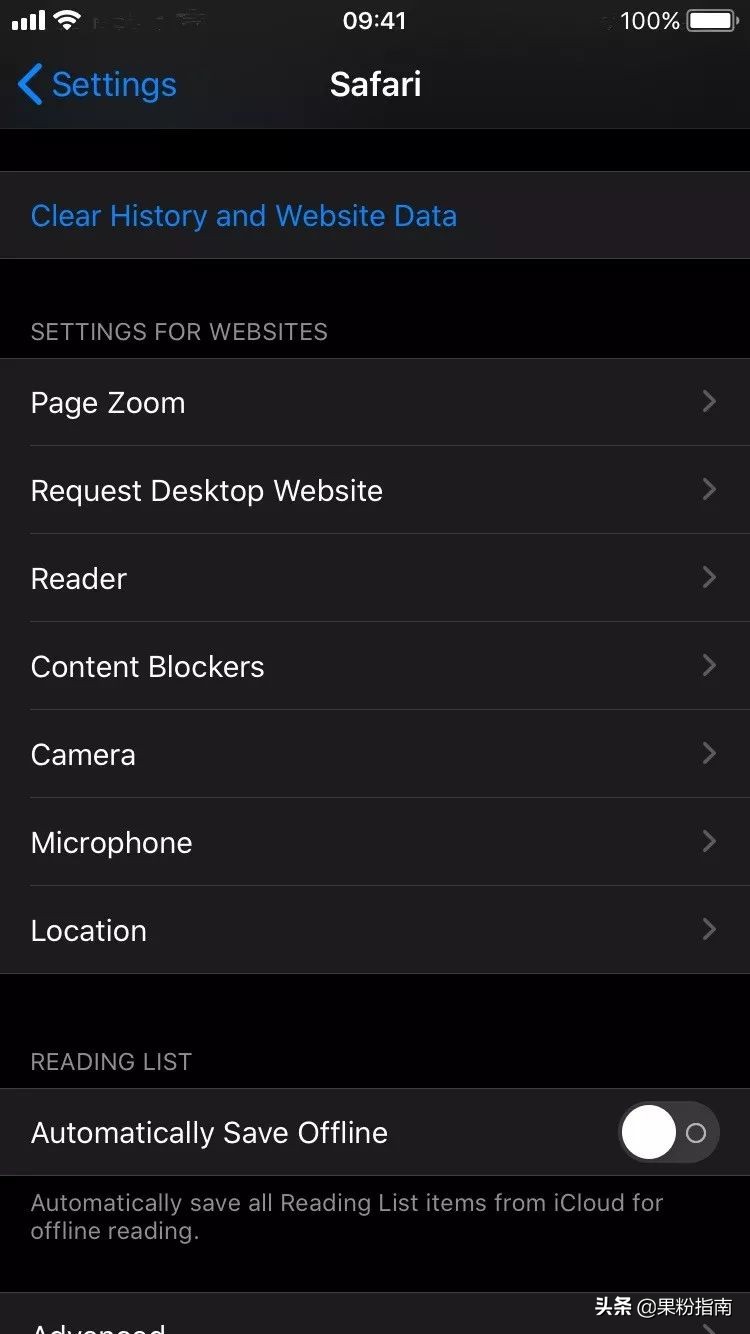Tap the chevron beside Microphone
This screenshot has height=1334, width=750.
(x=710, y=841)
